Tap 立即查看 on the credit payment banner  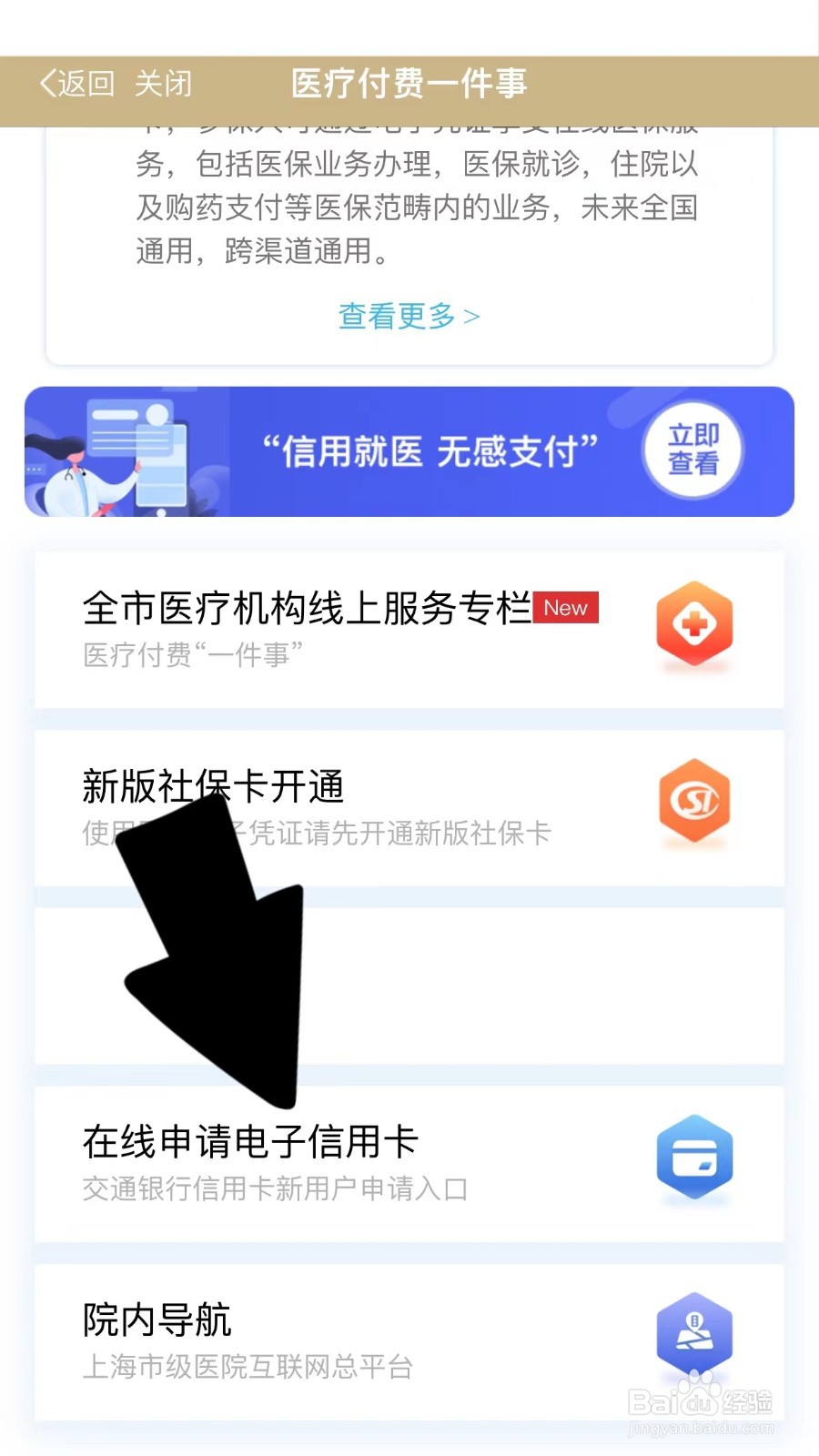point(693,449)
